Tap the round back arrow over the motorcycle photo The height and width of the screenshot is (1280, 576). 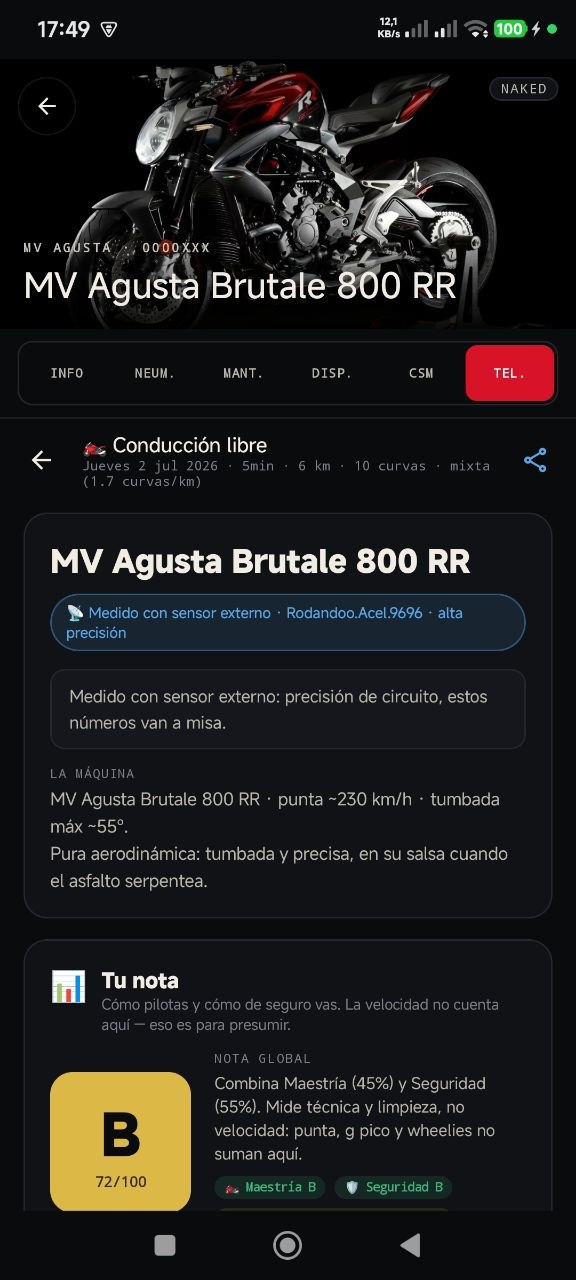tap(47, 106)
